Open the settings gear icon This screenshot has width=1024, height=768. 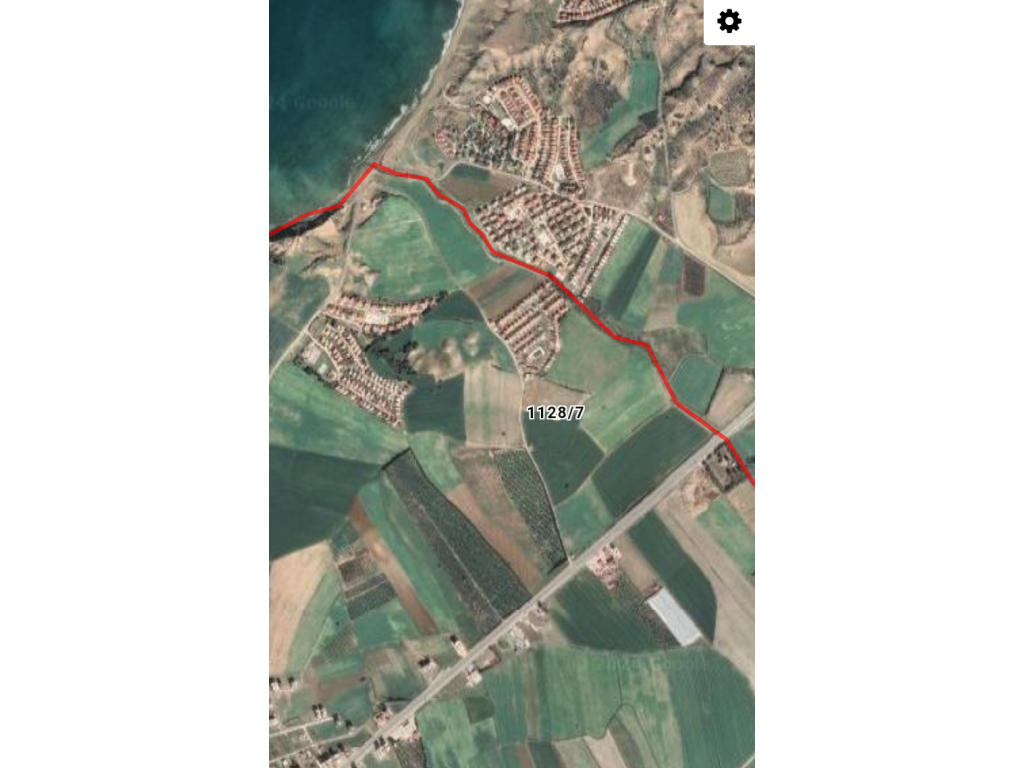click(x=729, y=22)
